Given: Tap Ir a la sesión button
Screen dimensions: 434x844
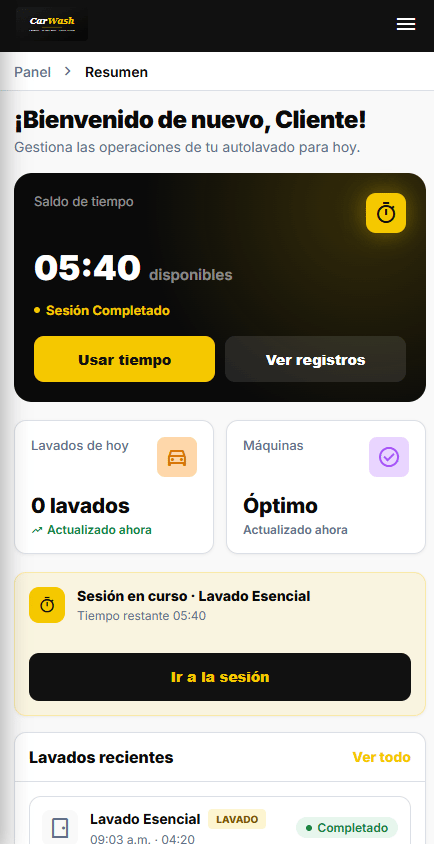Looking at the screenshot, I should [x=220, y=677].
